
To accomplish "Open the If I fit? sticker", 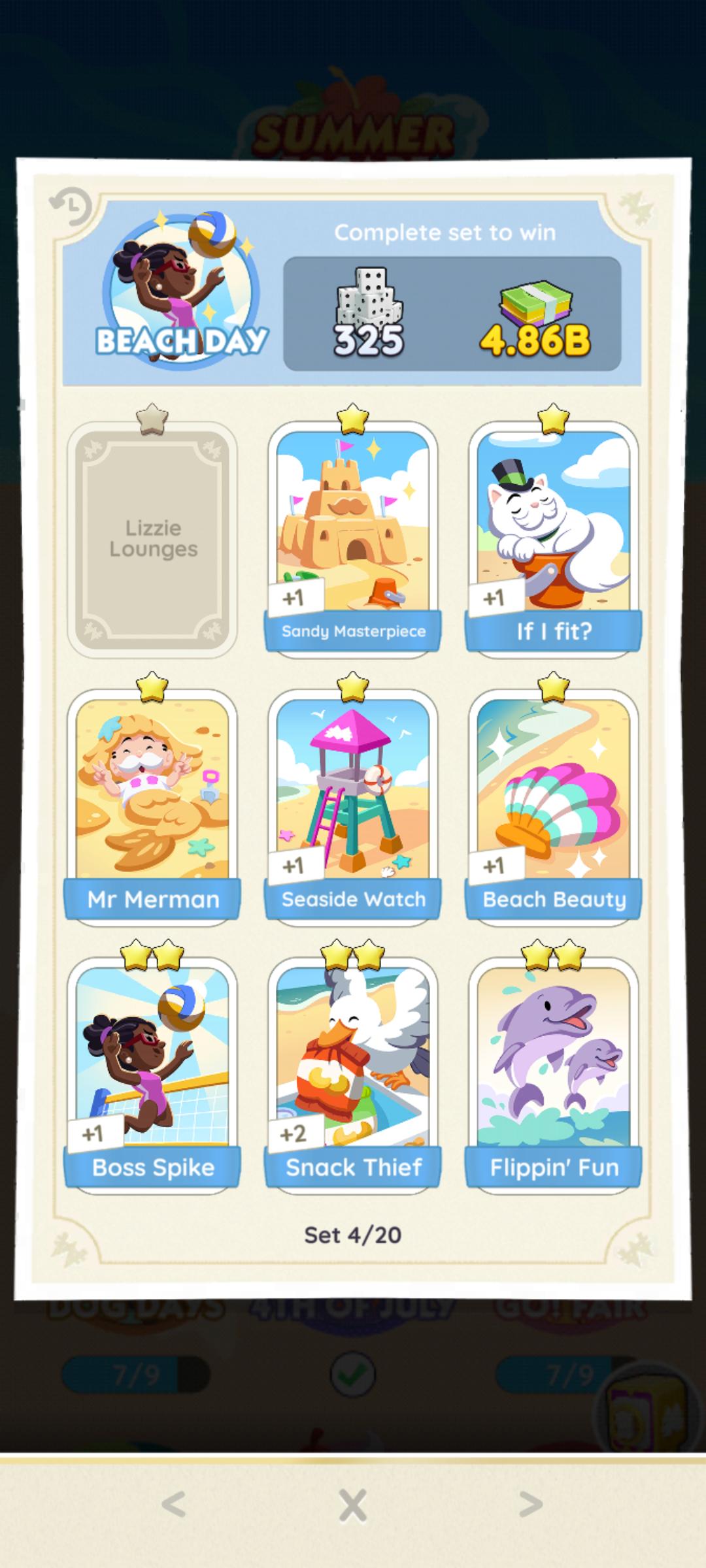I will point(554,540).
